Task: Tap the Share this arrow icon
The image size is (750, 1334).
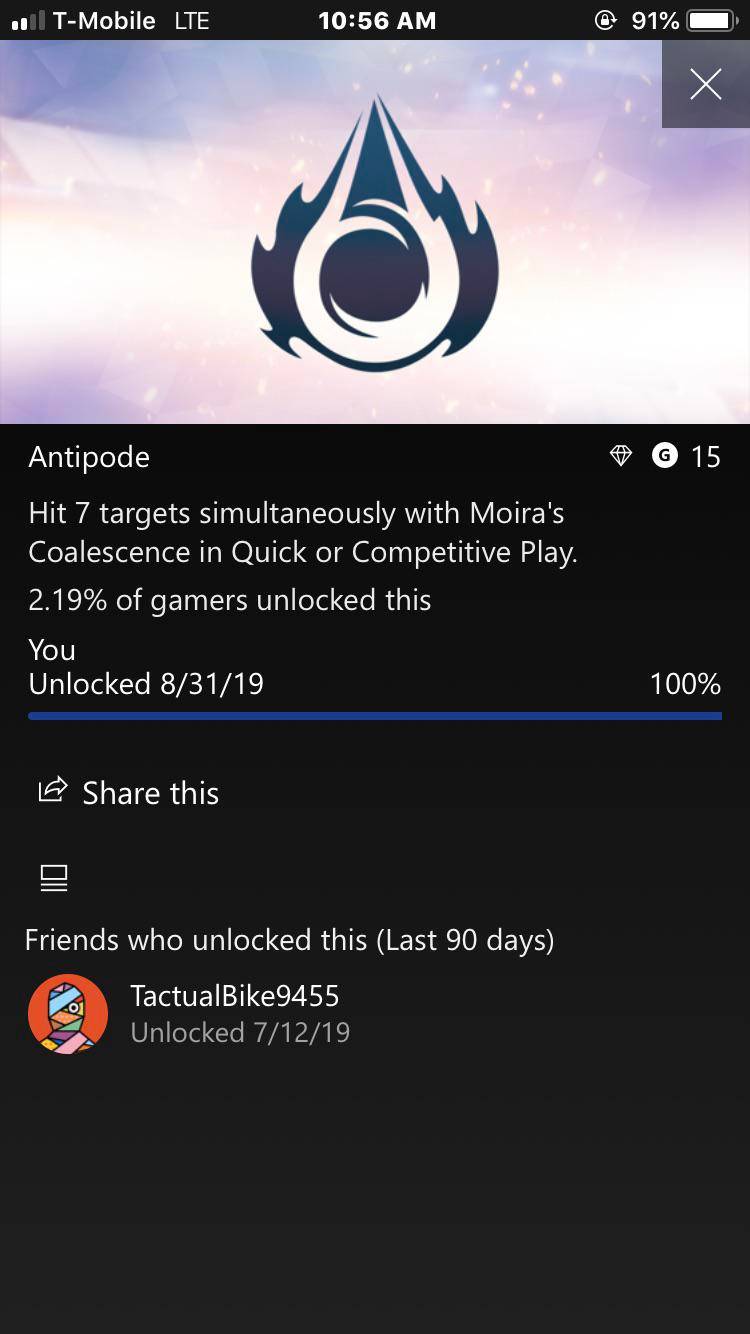Action: pyautogui.click(x=51, y=792)
